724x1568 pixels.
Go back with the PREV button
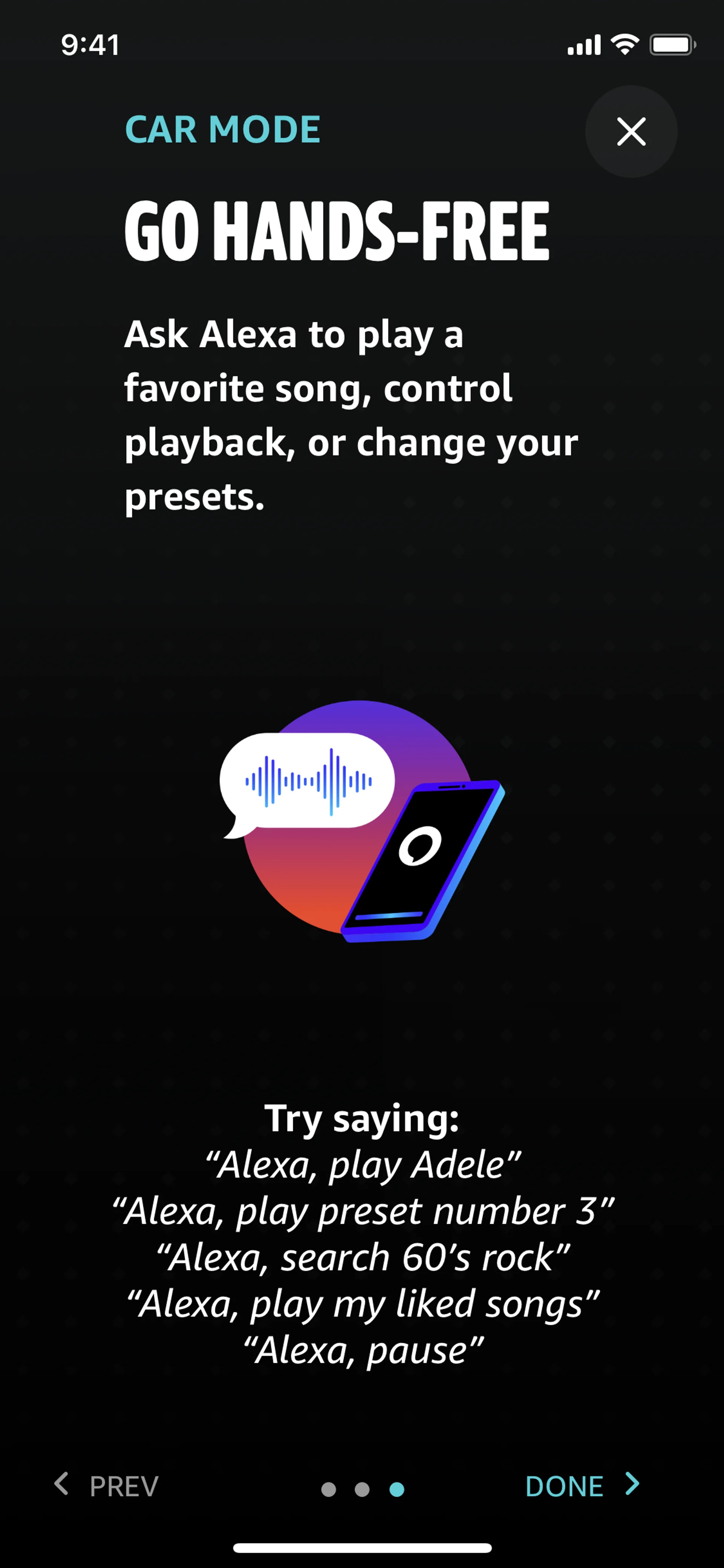(x=106, y=1486)
